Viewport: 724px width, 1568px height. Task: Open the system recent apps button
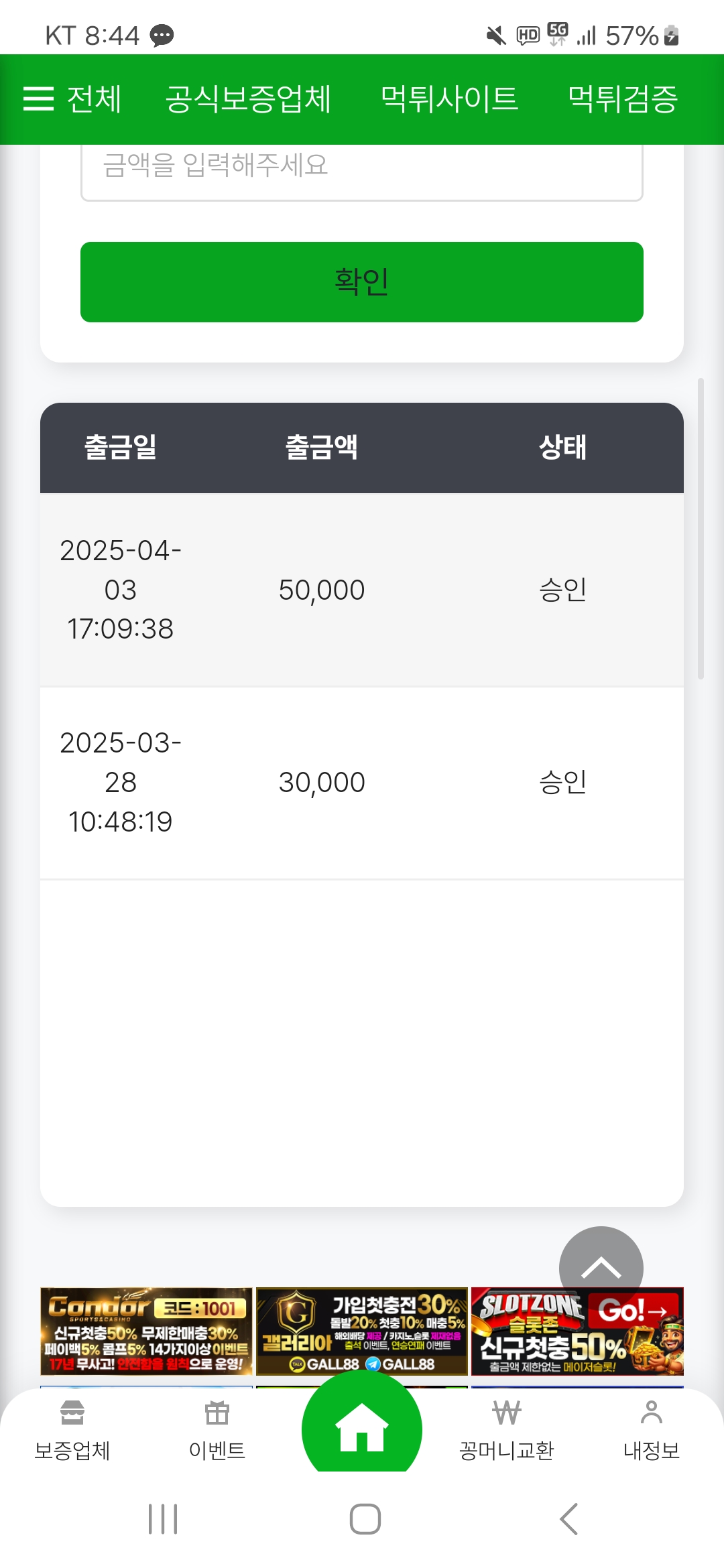[x=163, y=1519]
